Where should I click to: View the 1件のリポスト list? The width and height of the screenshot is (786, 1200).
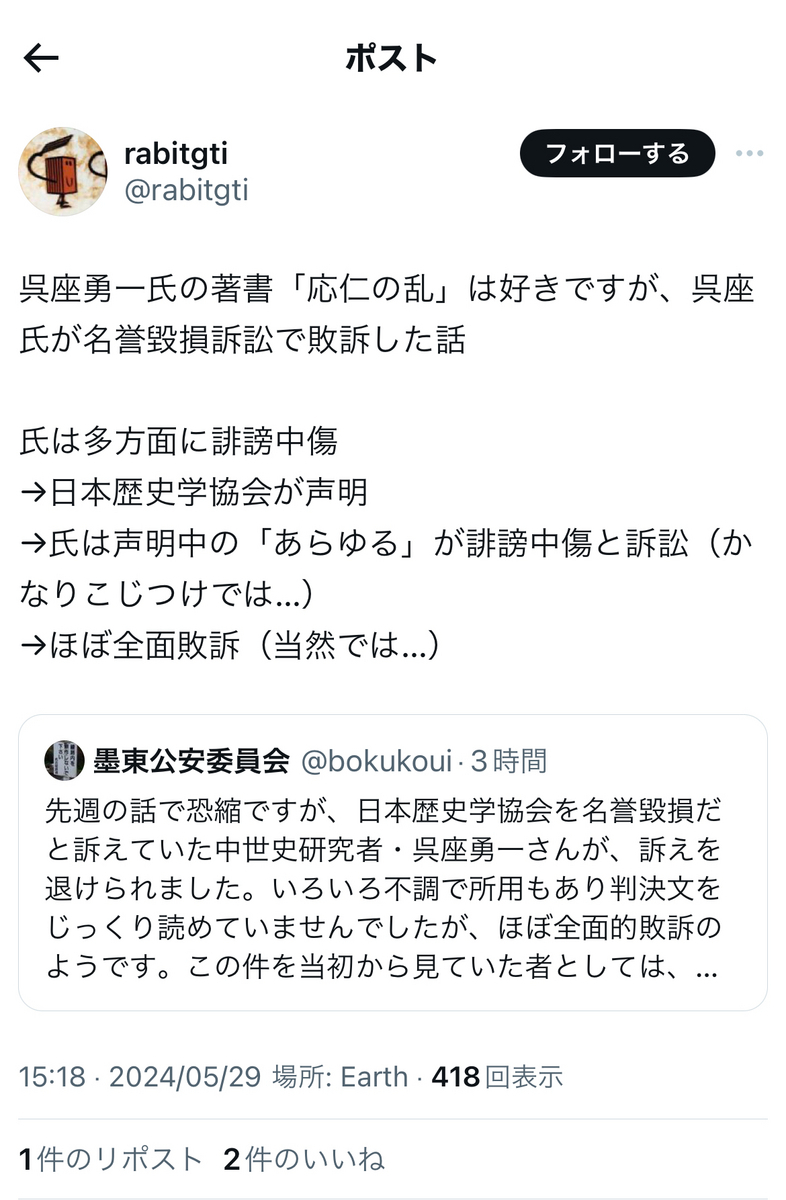(x=111, y=1159)
